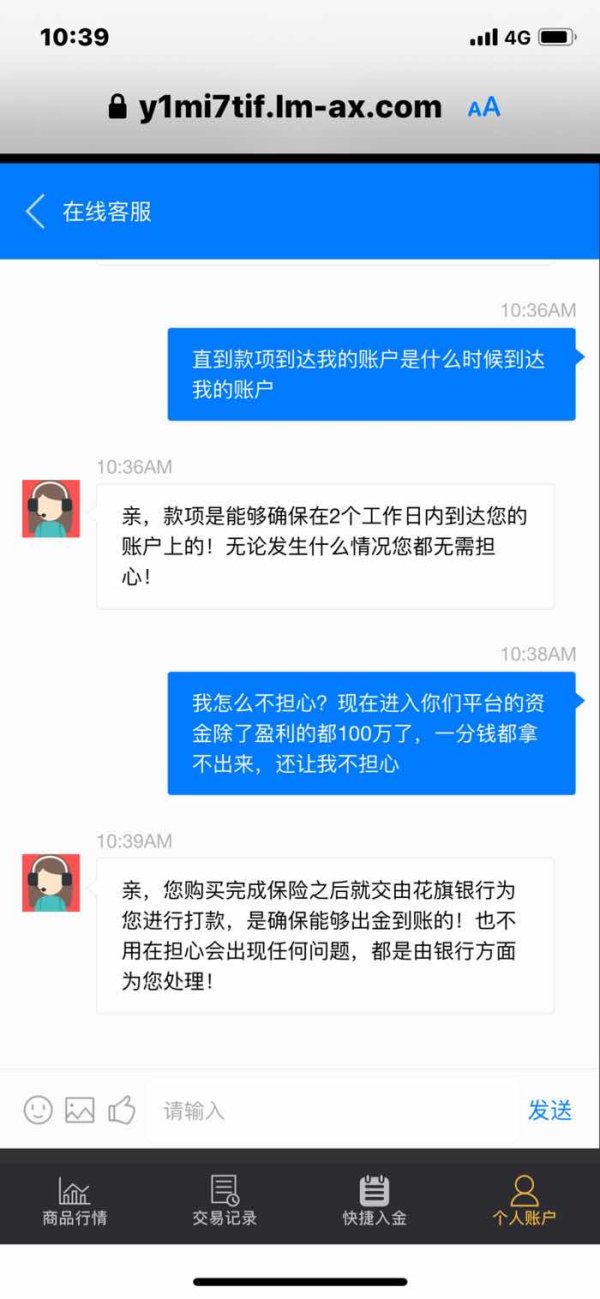The image size is (600, 1299).
Task: Attach an image to the chat
Action: click(80, 1110)
